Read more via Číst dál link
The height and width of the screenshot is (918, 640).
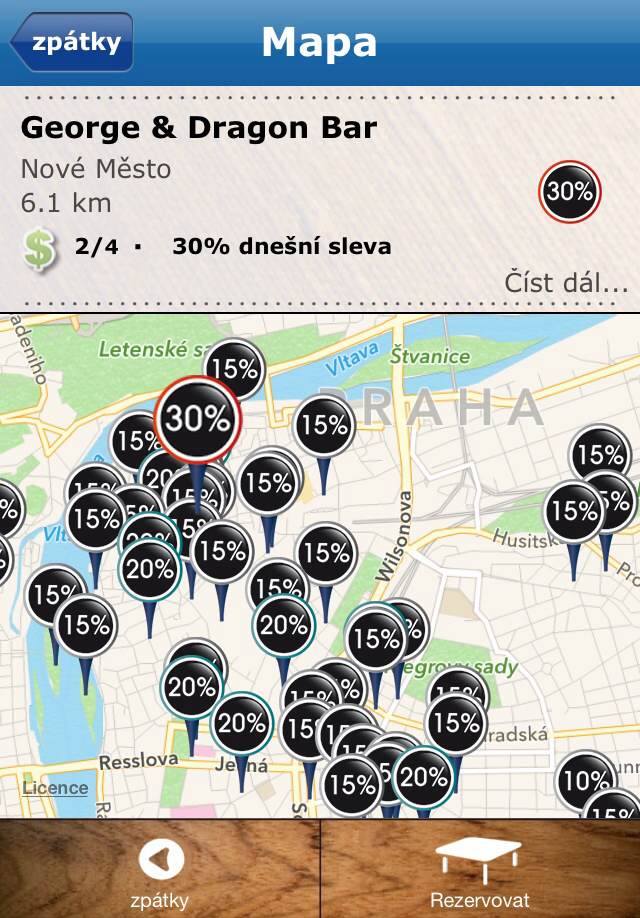(565, 283)
